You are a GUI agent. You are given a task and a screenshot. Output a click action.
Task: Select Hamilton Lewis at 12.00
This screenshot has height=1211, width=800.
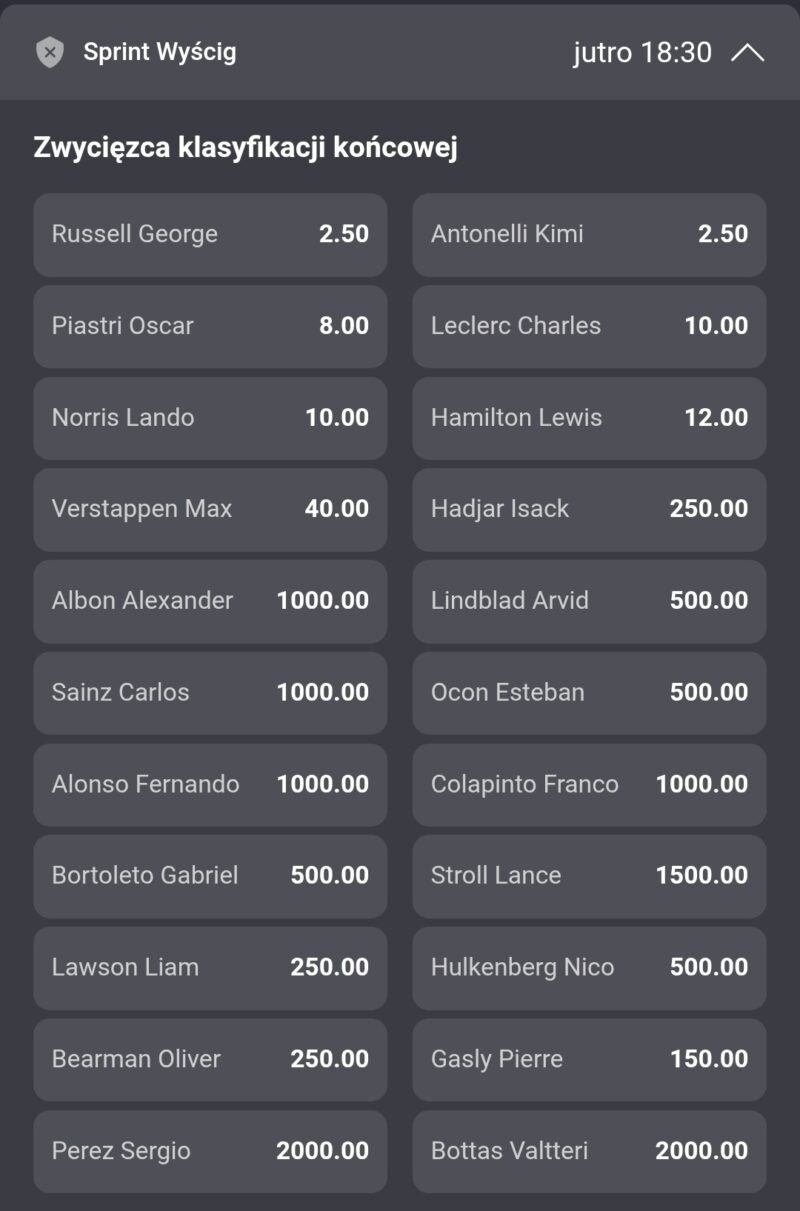point(589,418)
